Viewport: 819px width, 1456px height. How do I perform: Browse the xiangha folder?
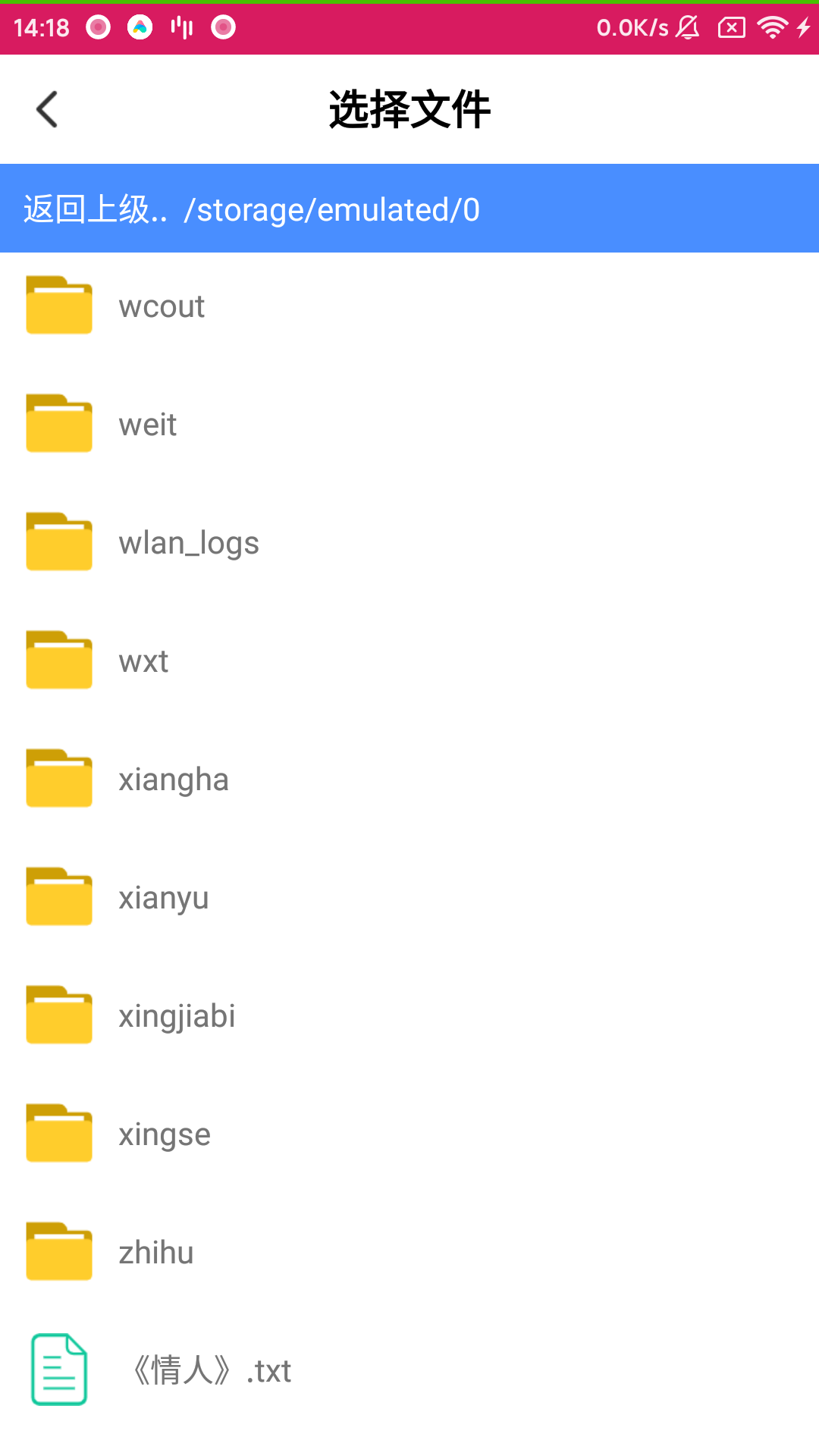(173, 780)
